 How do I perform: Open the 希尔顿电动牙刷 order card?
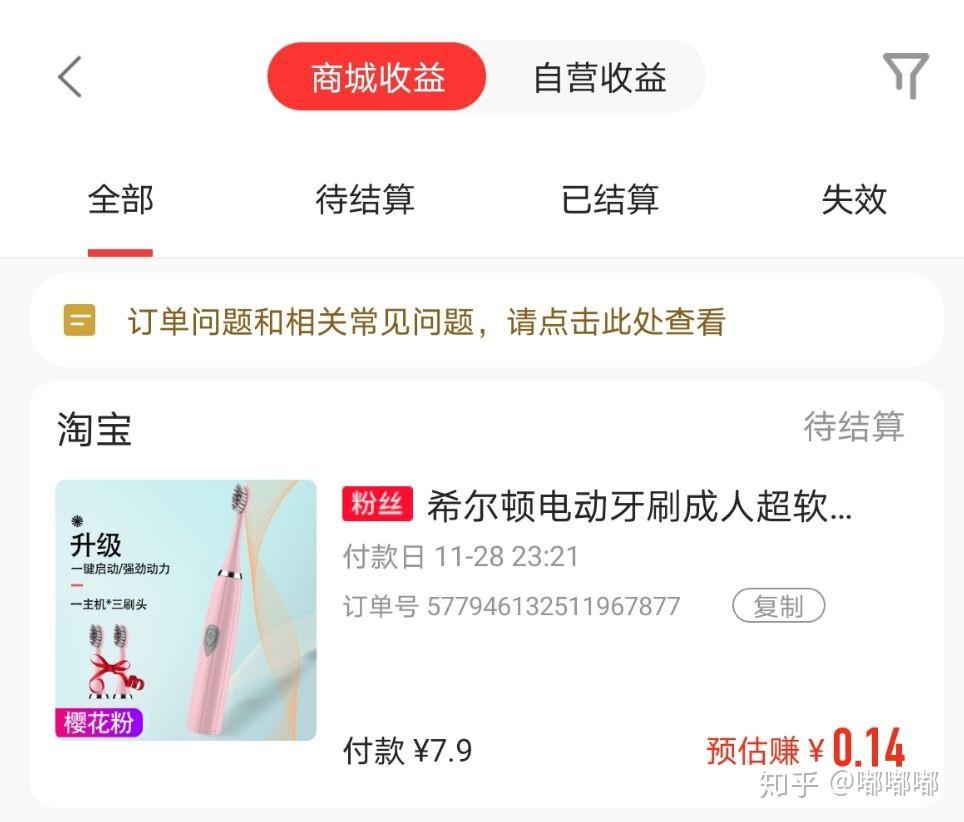point(638,508)
